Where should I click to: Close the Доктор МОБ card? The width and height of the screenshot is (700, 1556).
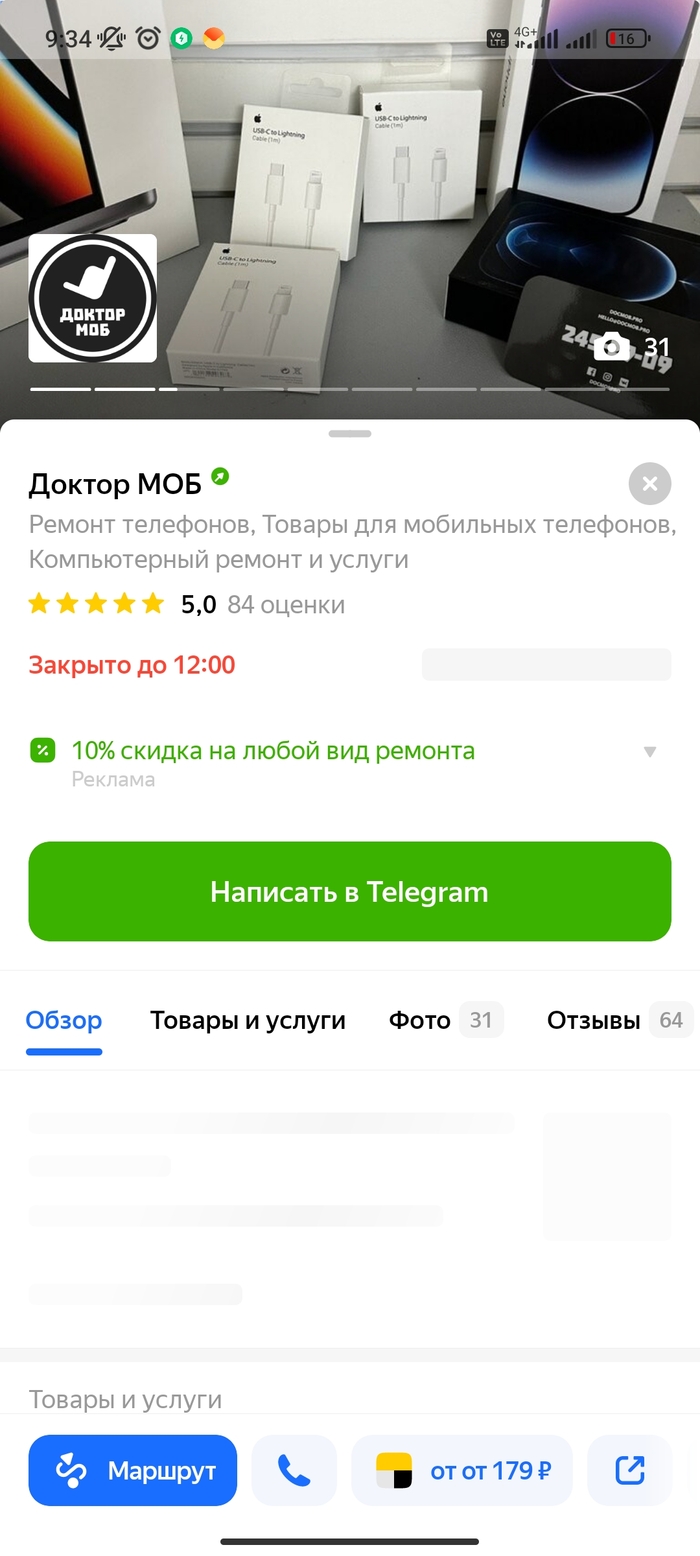pyautogui.click(x=649, y=484)
